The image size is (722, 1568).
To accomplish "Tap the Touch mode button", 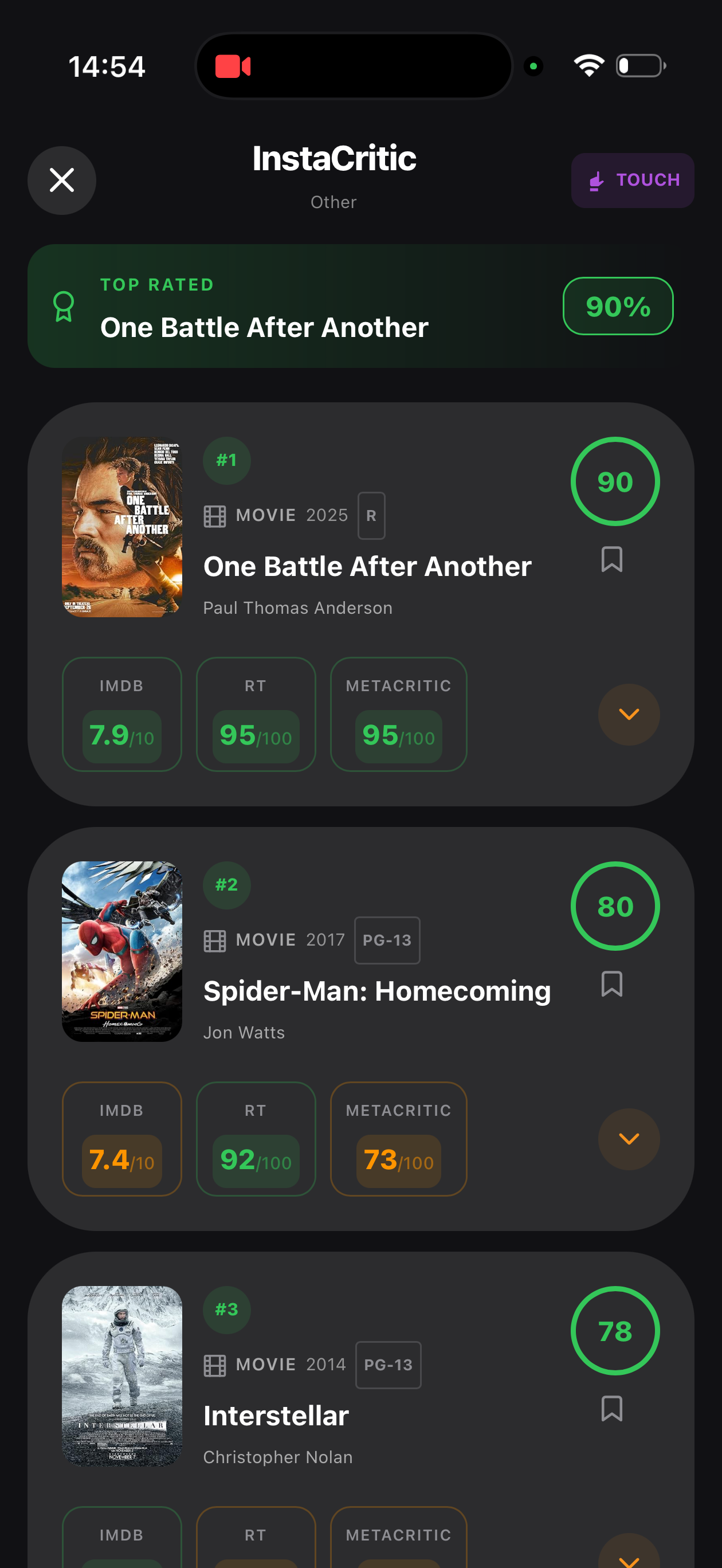I will [x=632, y=180].
